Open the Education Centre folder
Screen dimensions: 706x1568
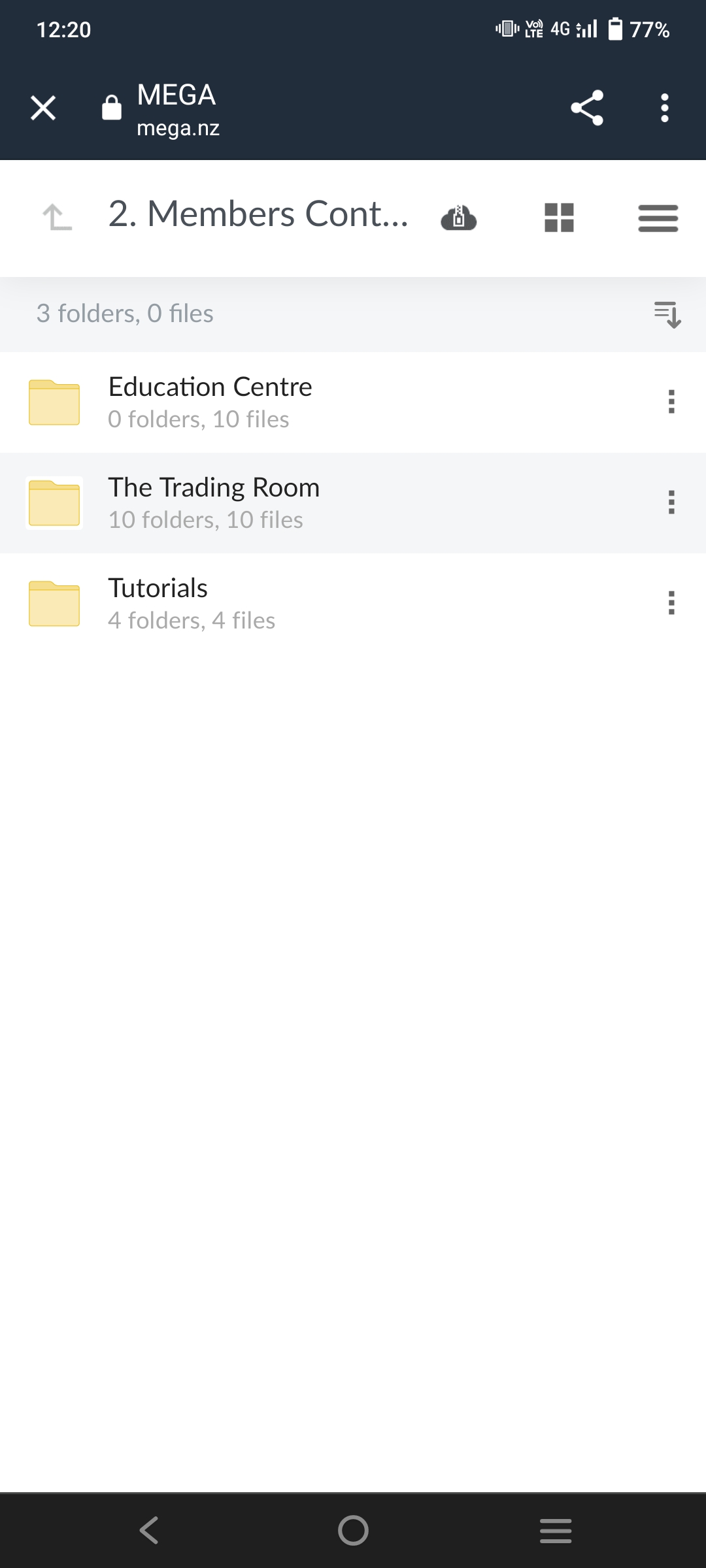[x=209, y=401]
